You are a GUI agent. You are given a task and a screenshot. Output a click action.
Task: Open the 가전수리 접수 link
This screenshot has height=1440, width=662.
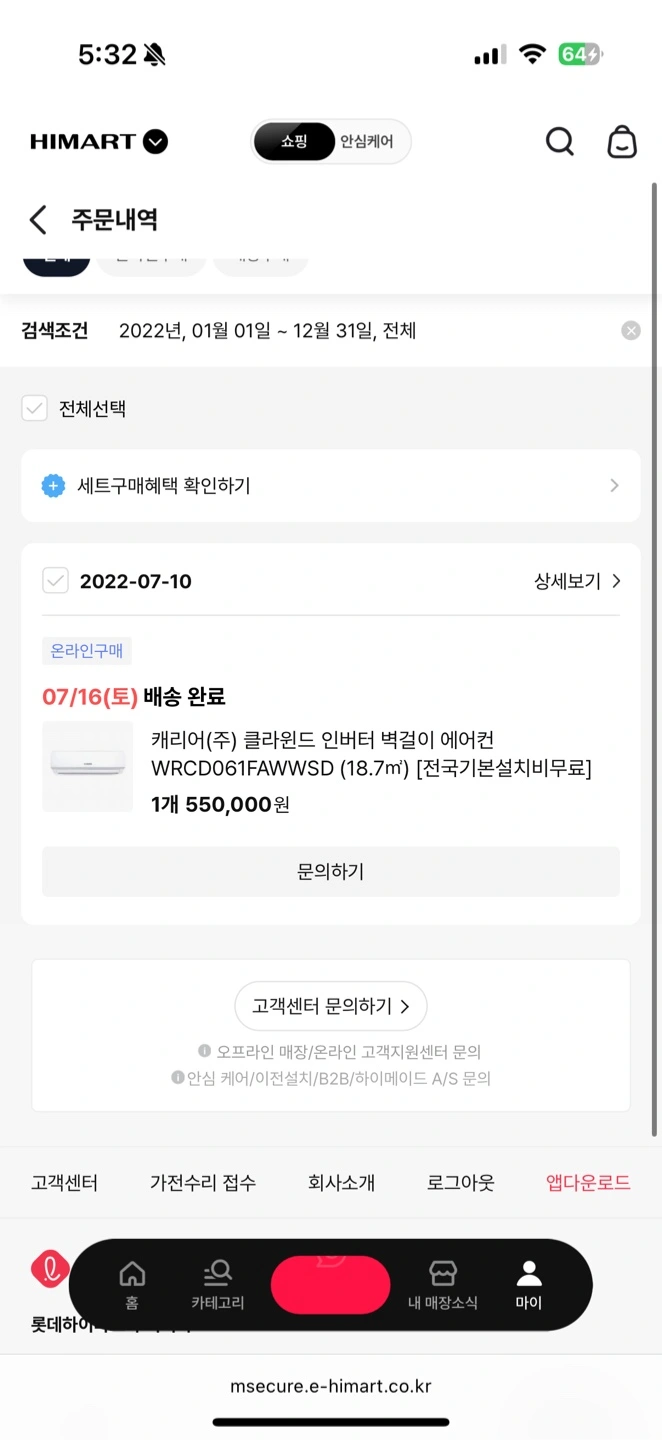click(x=203, y=1183)
